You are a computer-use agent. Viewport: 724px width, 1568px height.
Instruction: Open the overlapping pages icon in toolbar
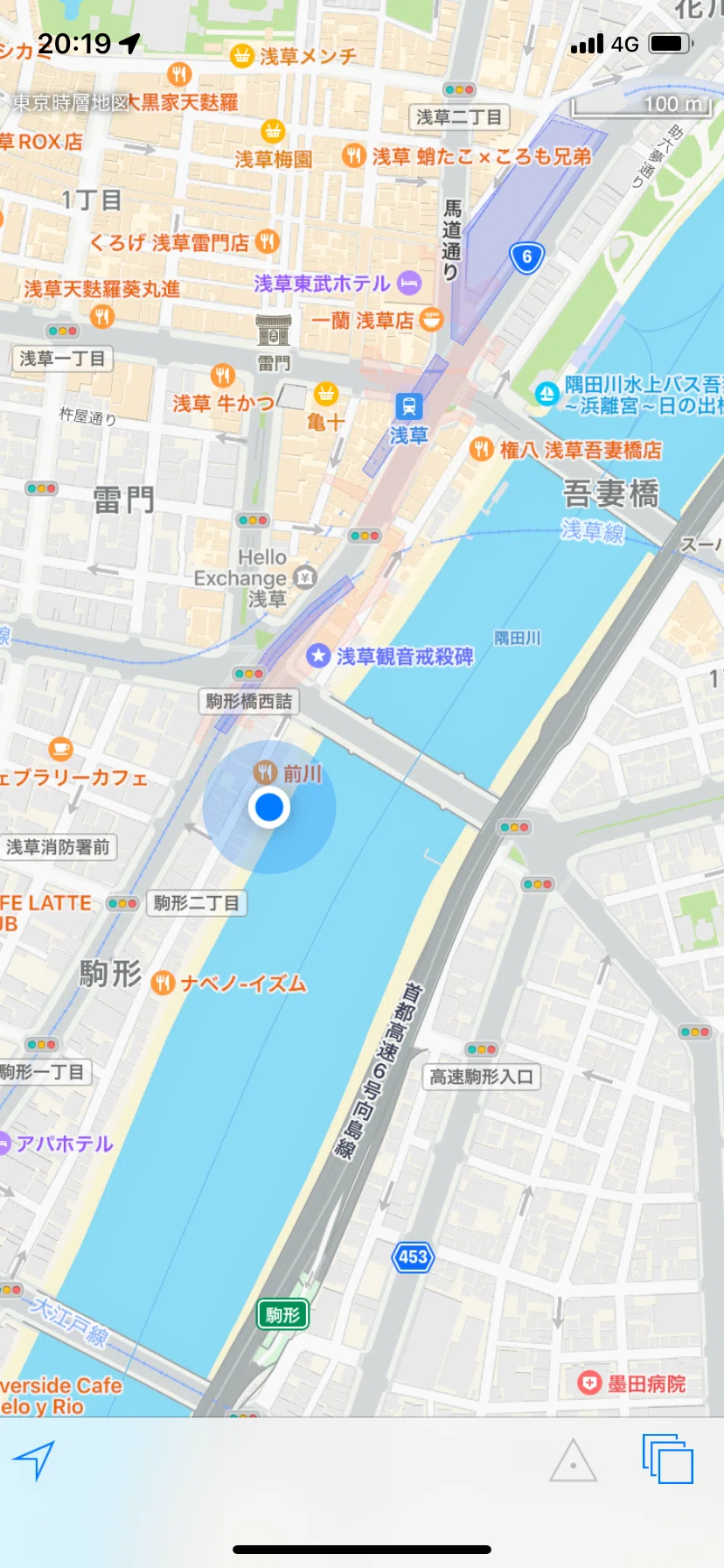point(668,1459)
